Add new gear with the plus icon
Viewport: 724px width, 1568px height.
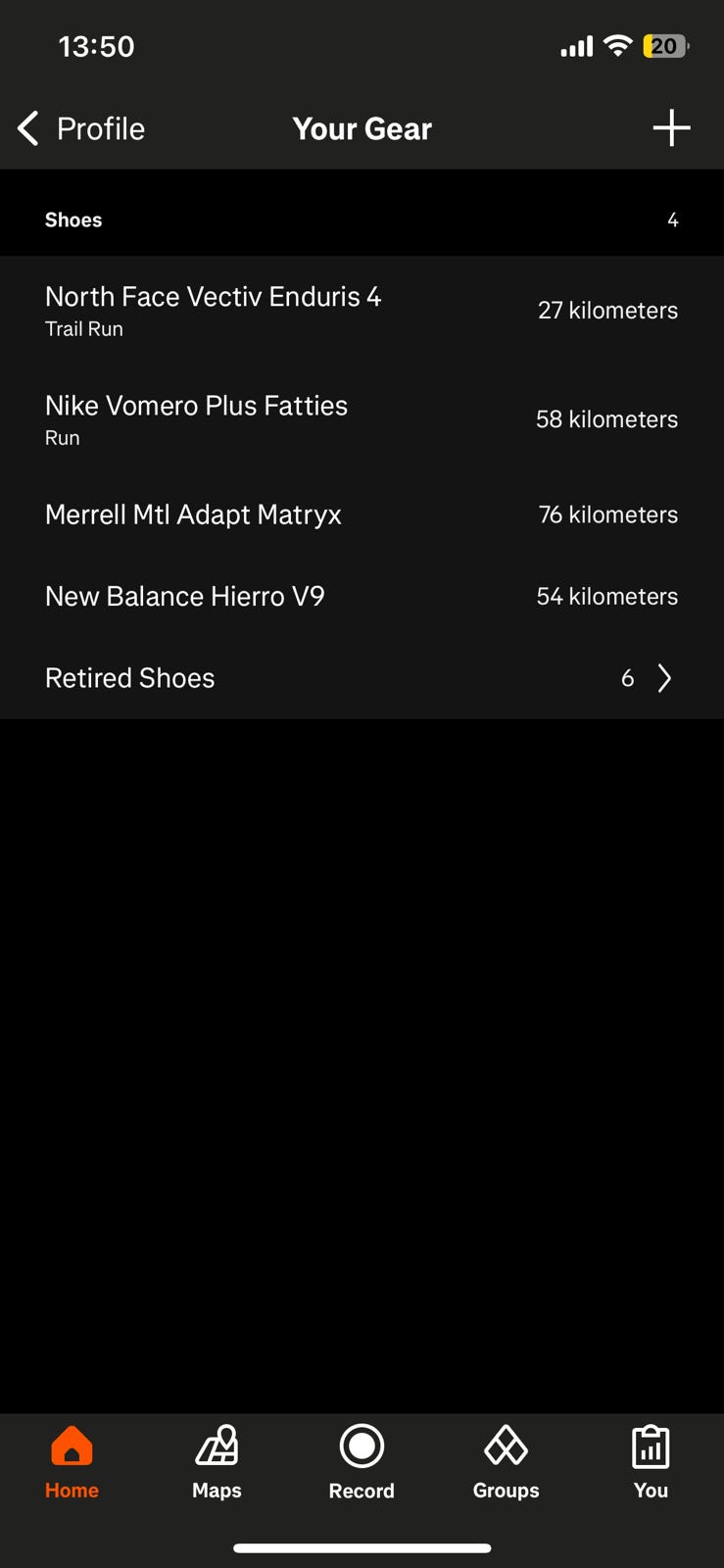[x=671, y=128]
